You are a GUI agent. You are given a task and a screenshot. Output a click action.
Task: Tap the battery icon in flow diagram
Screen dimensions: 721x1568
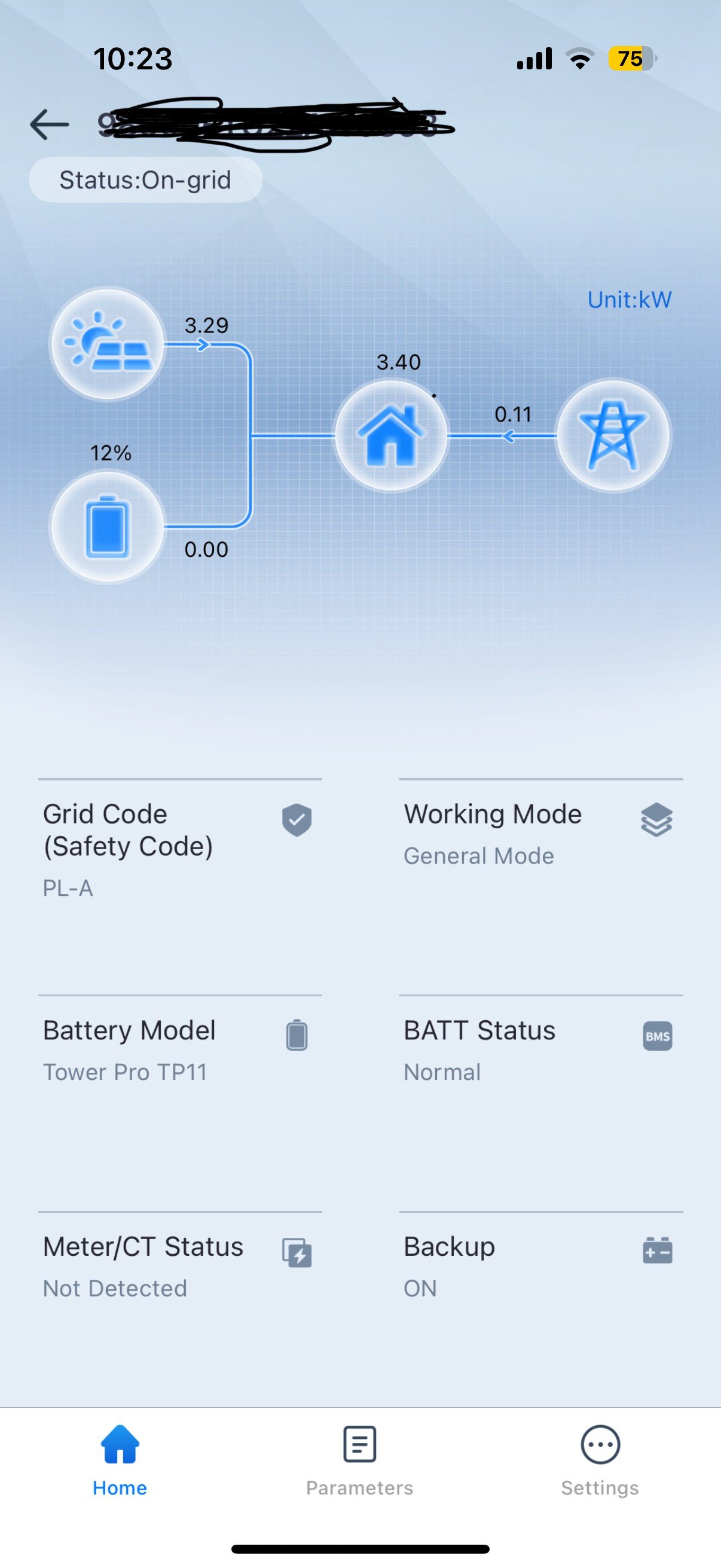[108, 527]
